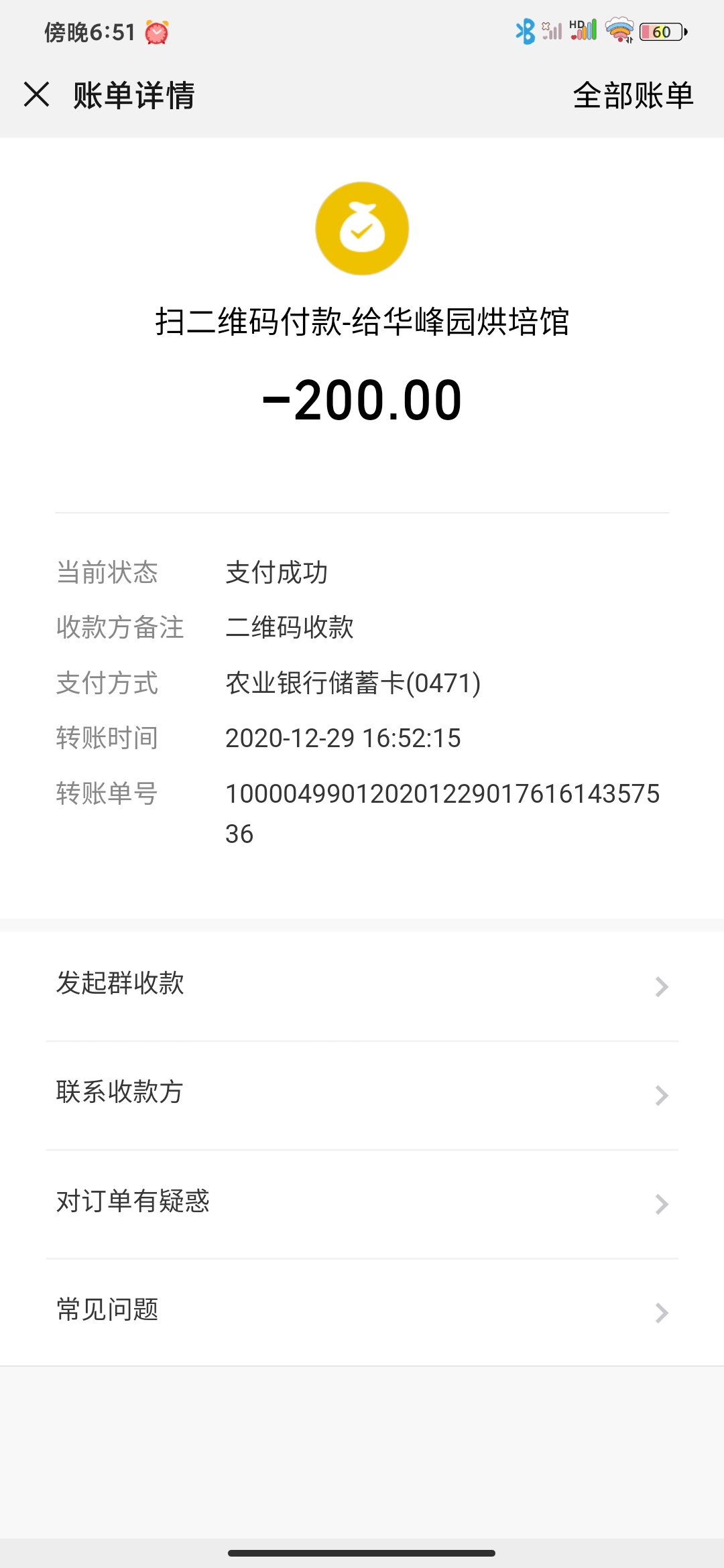
Task: Close the bill details page
Action: point(37,94)
